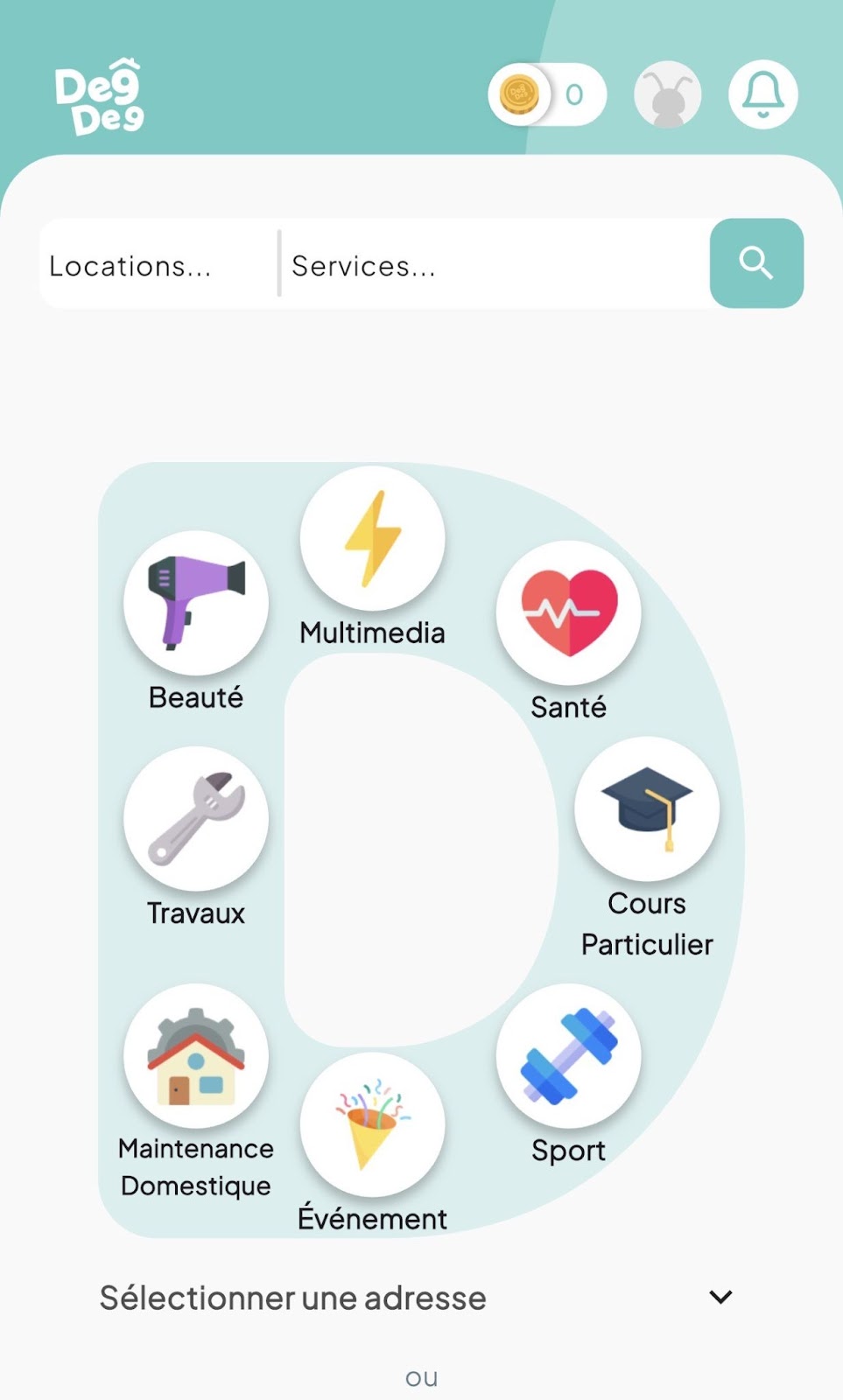Tap the gold coin icon
The image size is (843, 1400).
(519, 94)
